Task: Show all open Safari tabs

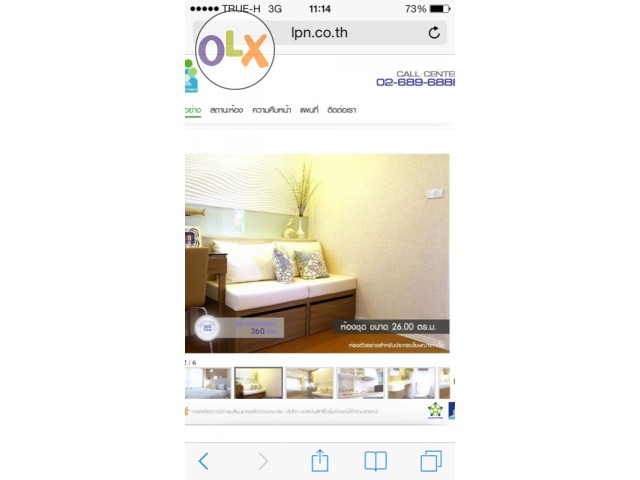Action: click(431, 461)
